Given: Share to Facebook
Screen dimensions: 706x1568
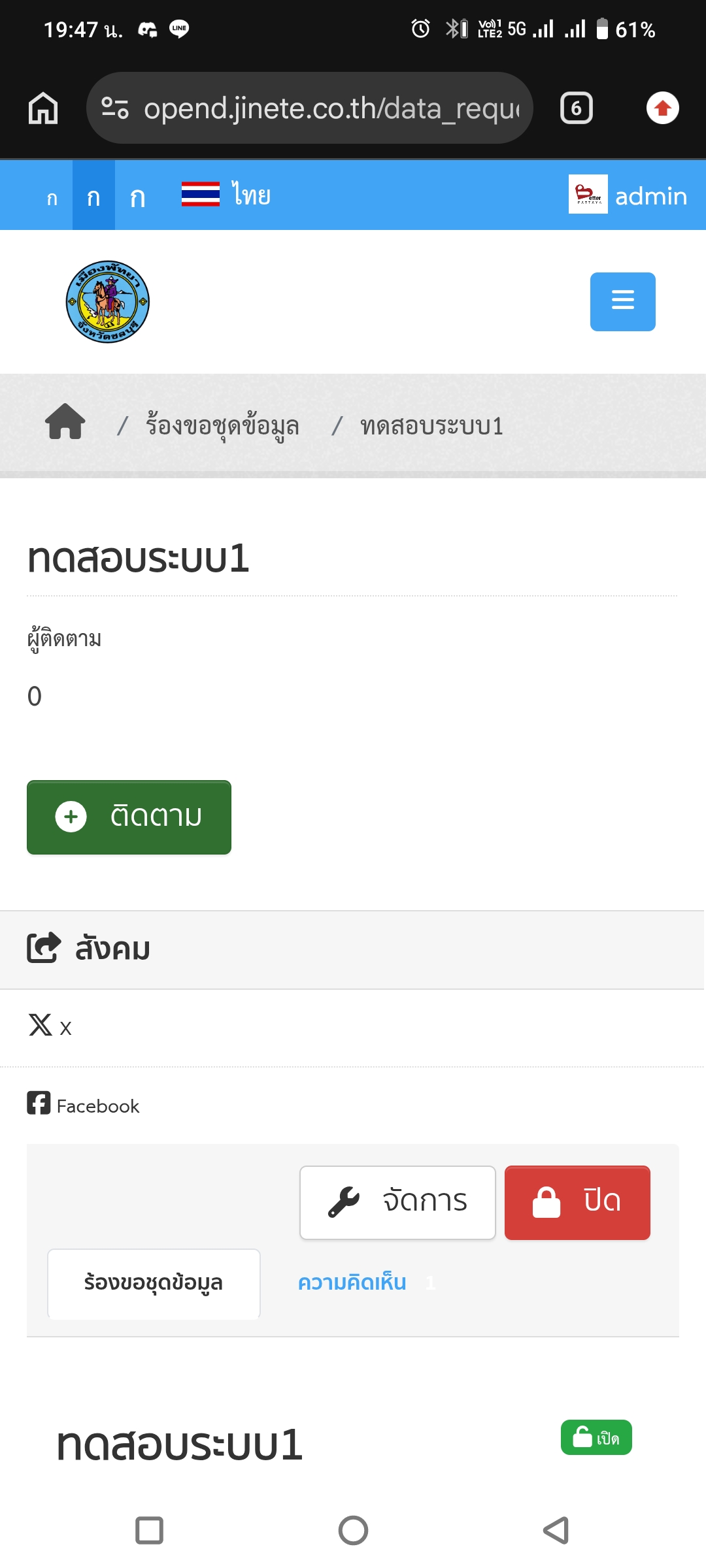Looking at the screenshot, I should click(83, 1104).
